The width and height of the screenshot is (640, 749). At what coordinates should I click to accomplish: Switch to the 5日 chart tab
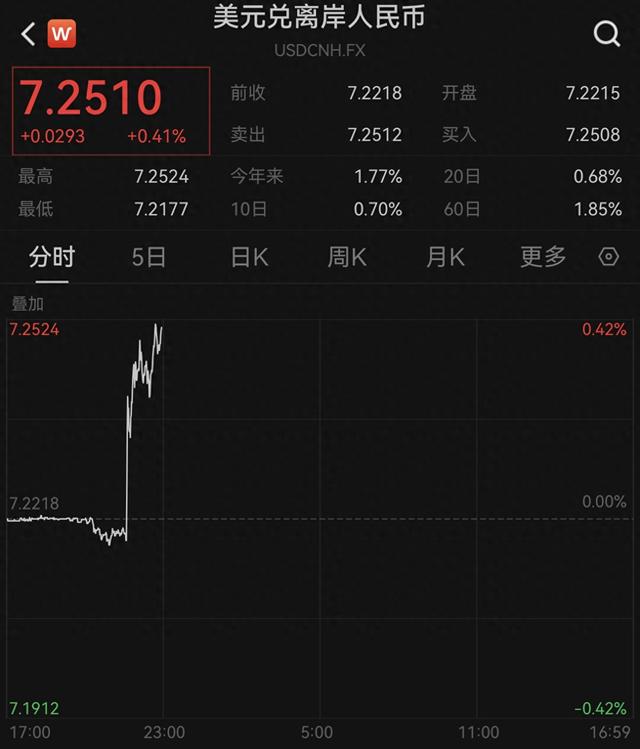(149, 257)
